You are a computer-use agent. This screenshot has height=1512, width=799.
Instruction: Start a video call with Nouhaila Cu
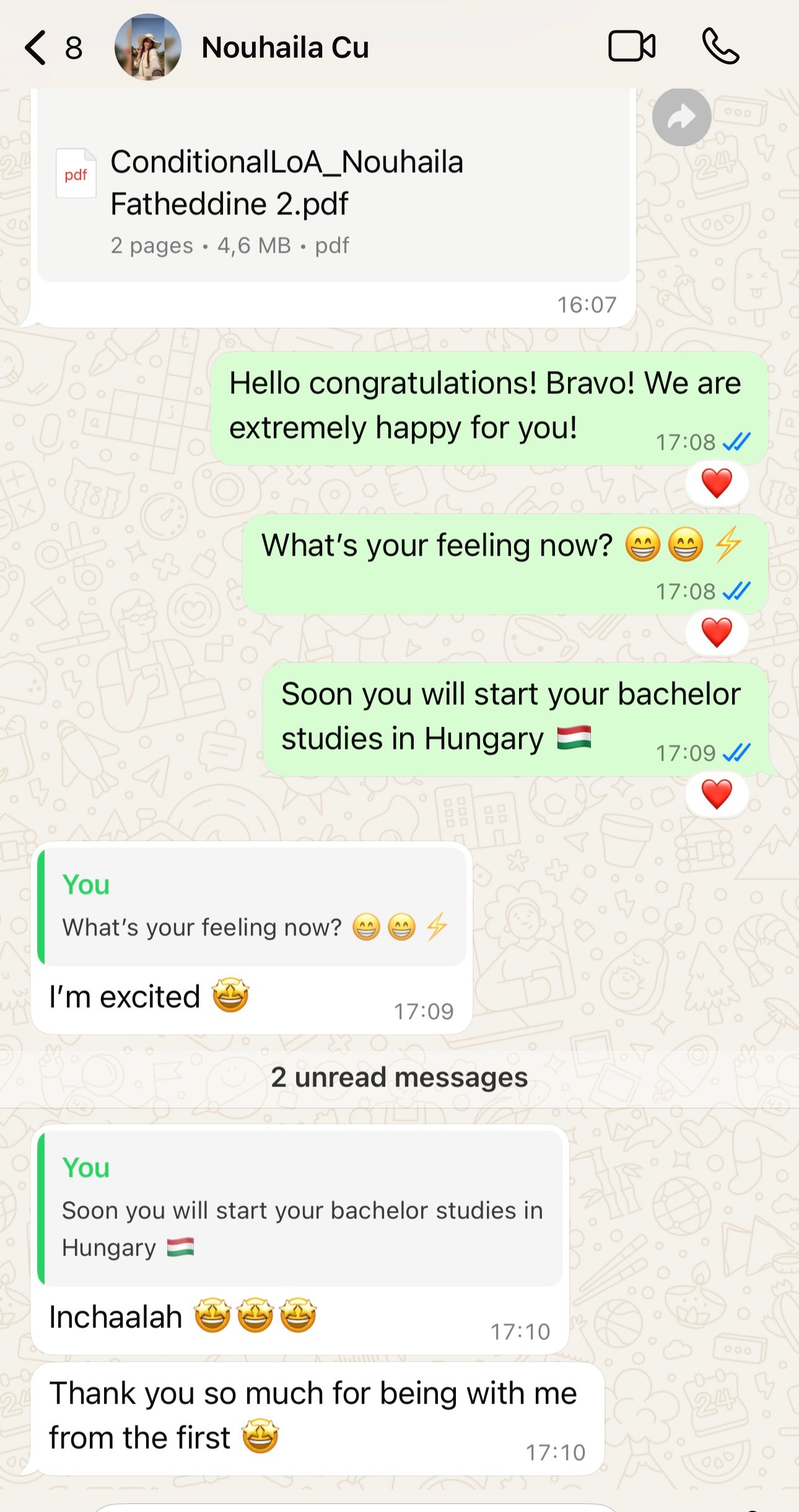(632, 46)
